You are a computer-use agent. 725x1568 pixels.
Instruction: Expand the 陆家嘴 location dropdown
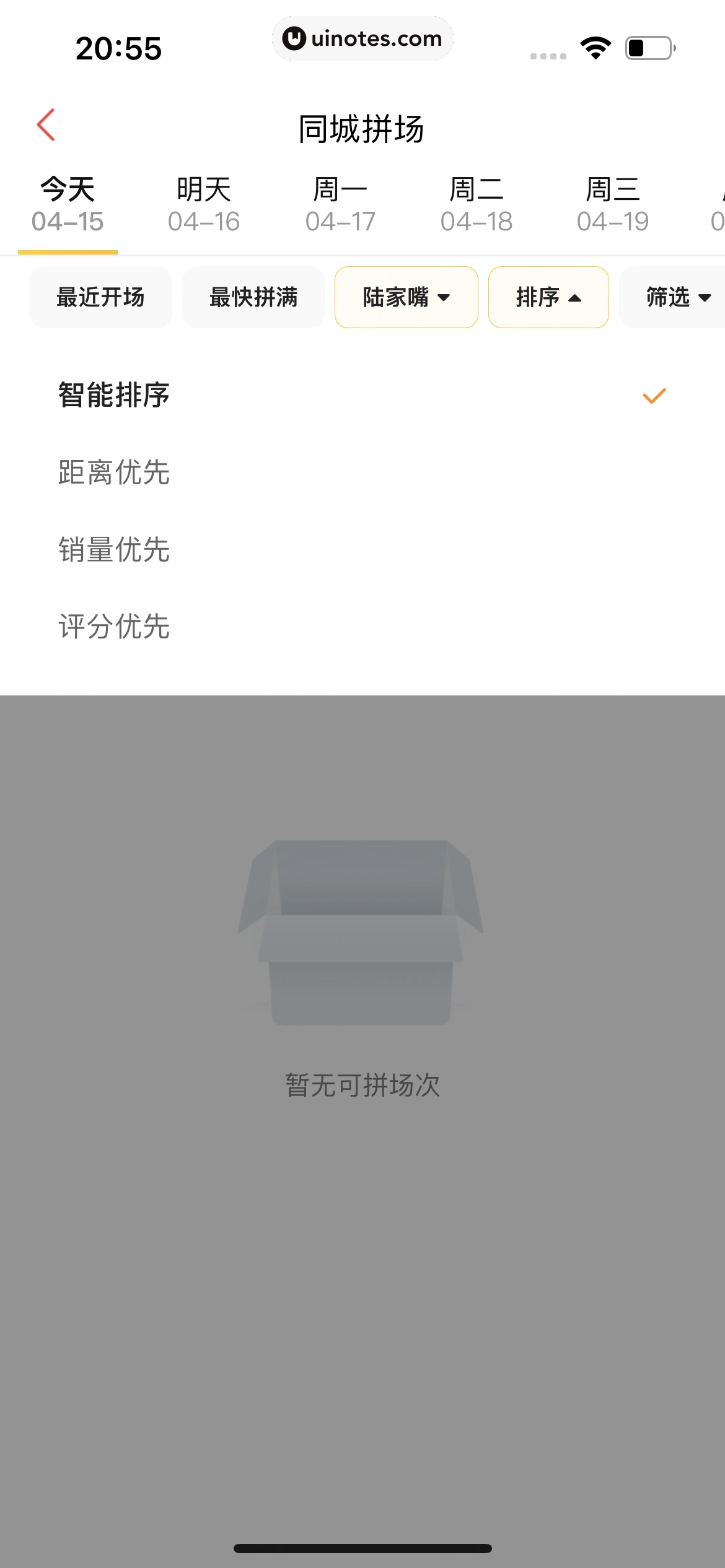click(x=406, y=297)
